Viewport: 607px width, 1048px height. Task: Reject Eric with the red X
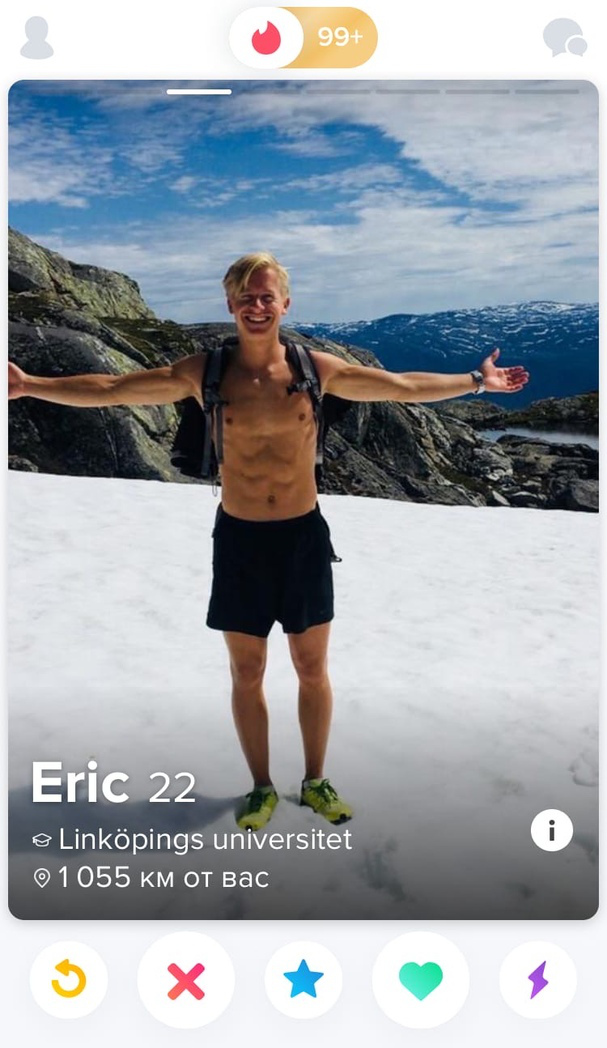[x=186, y=980]
